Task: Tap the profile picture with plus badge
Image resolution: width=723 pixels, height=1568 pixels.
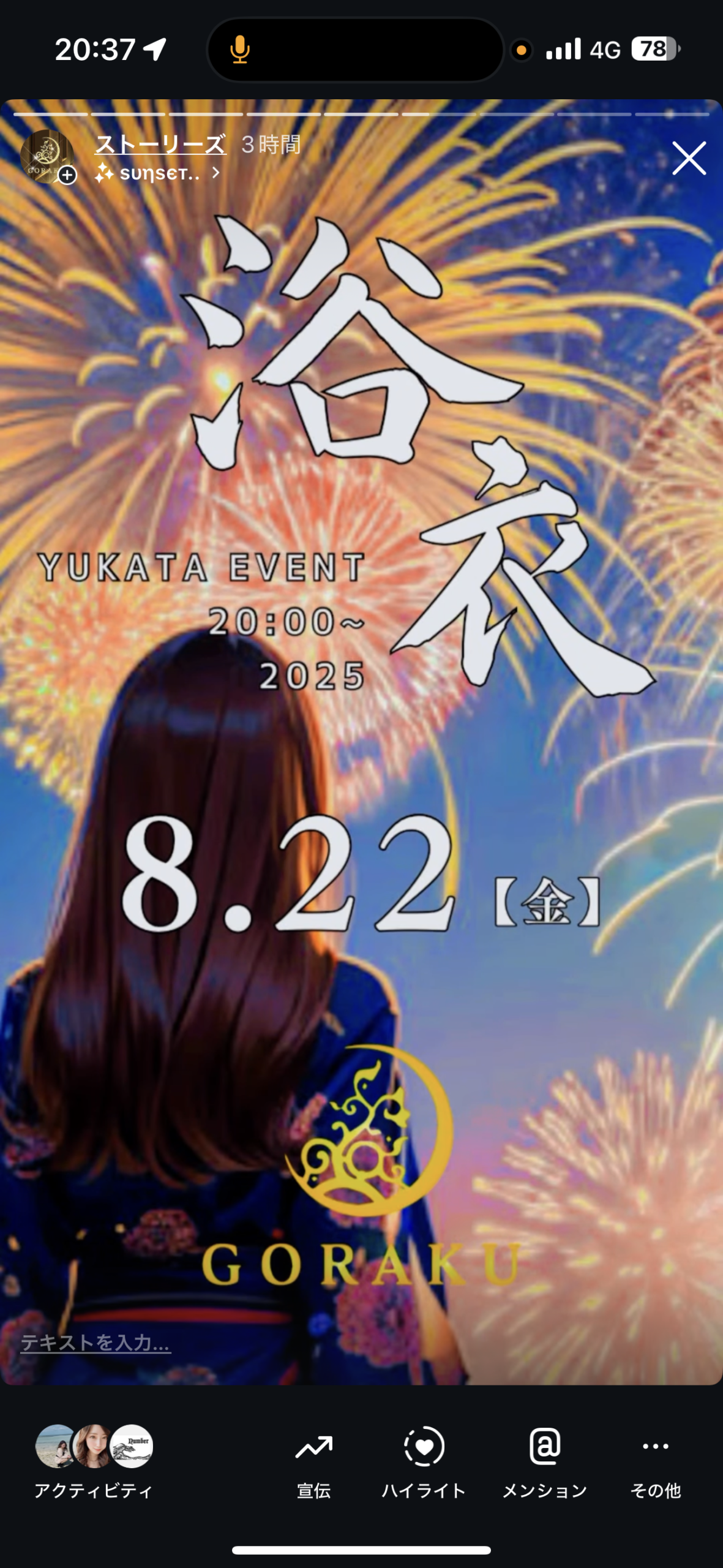Action: pyautogui.click(x=47, y=157)
